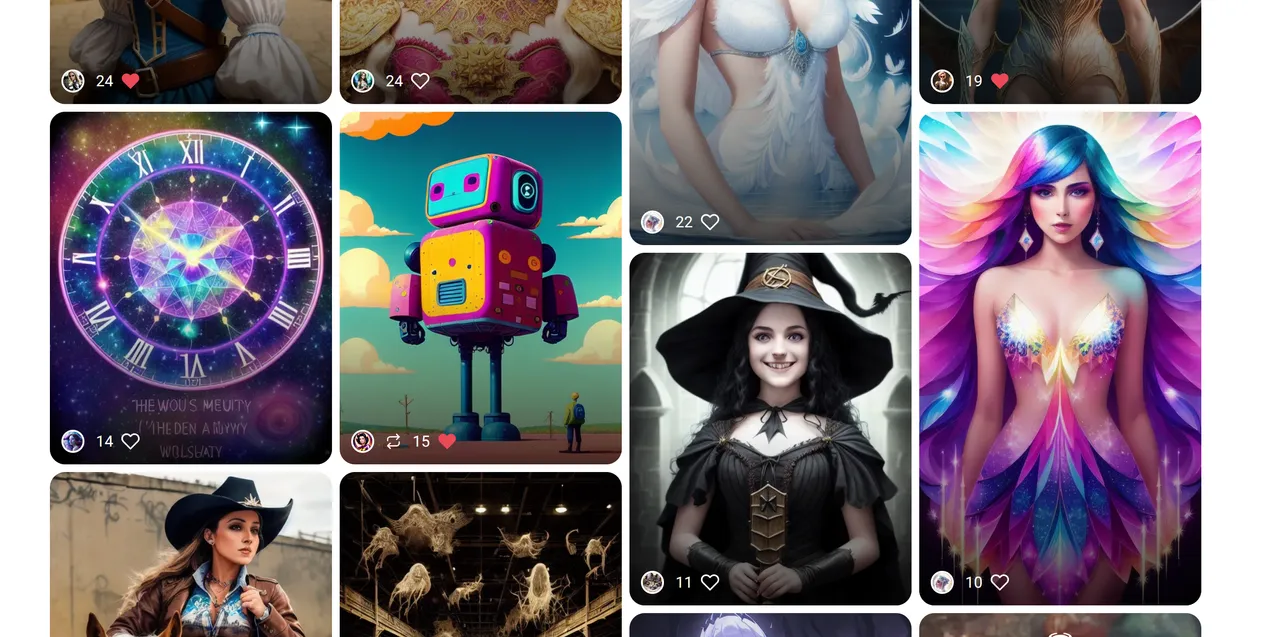
Task: Unlike the top-right image with 19 likes
Action: pos(1000,81)
